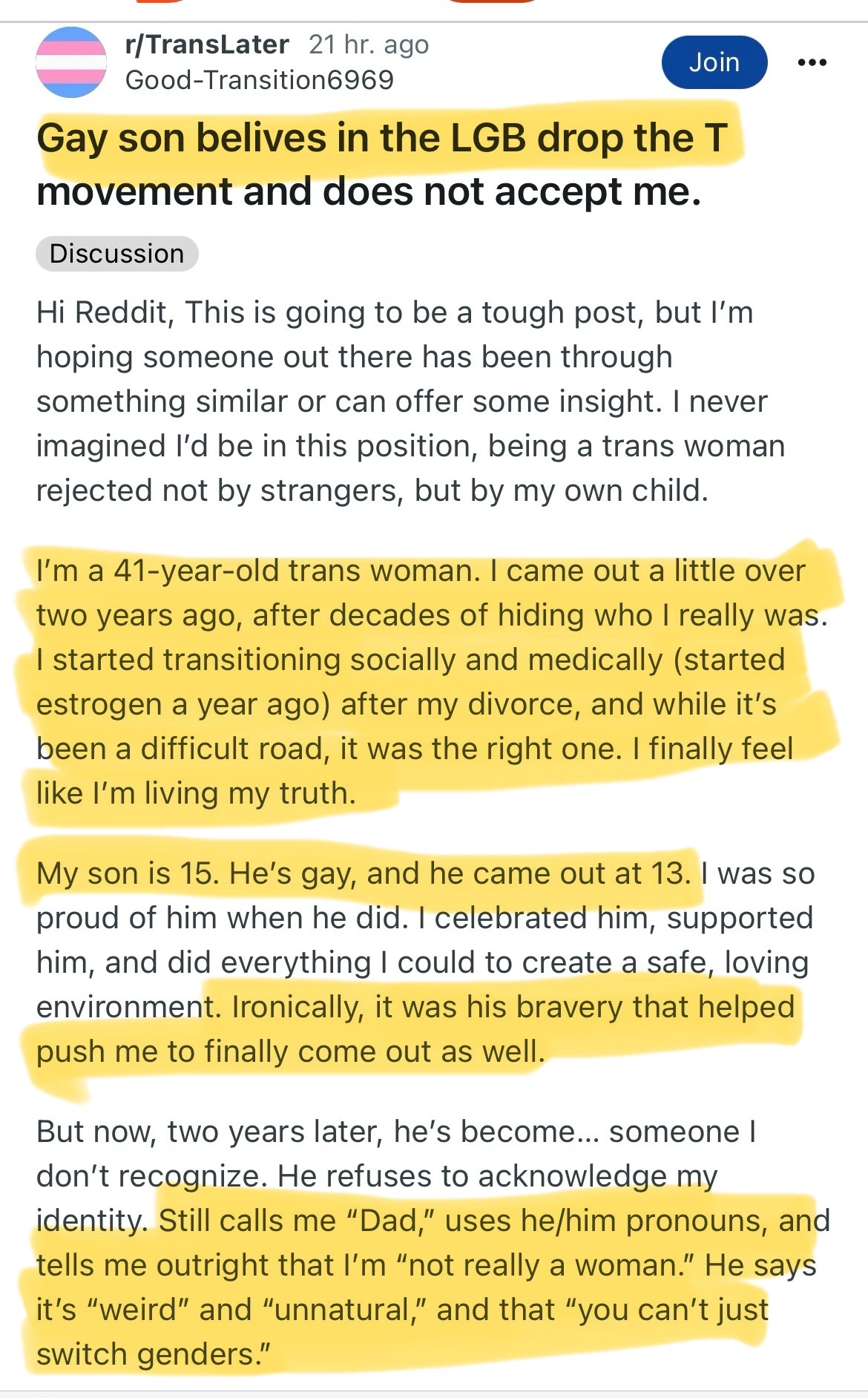Open the post overflow menu

812,63
